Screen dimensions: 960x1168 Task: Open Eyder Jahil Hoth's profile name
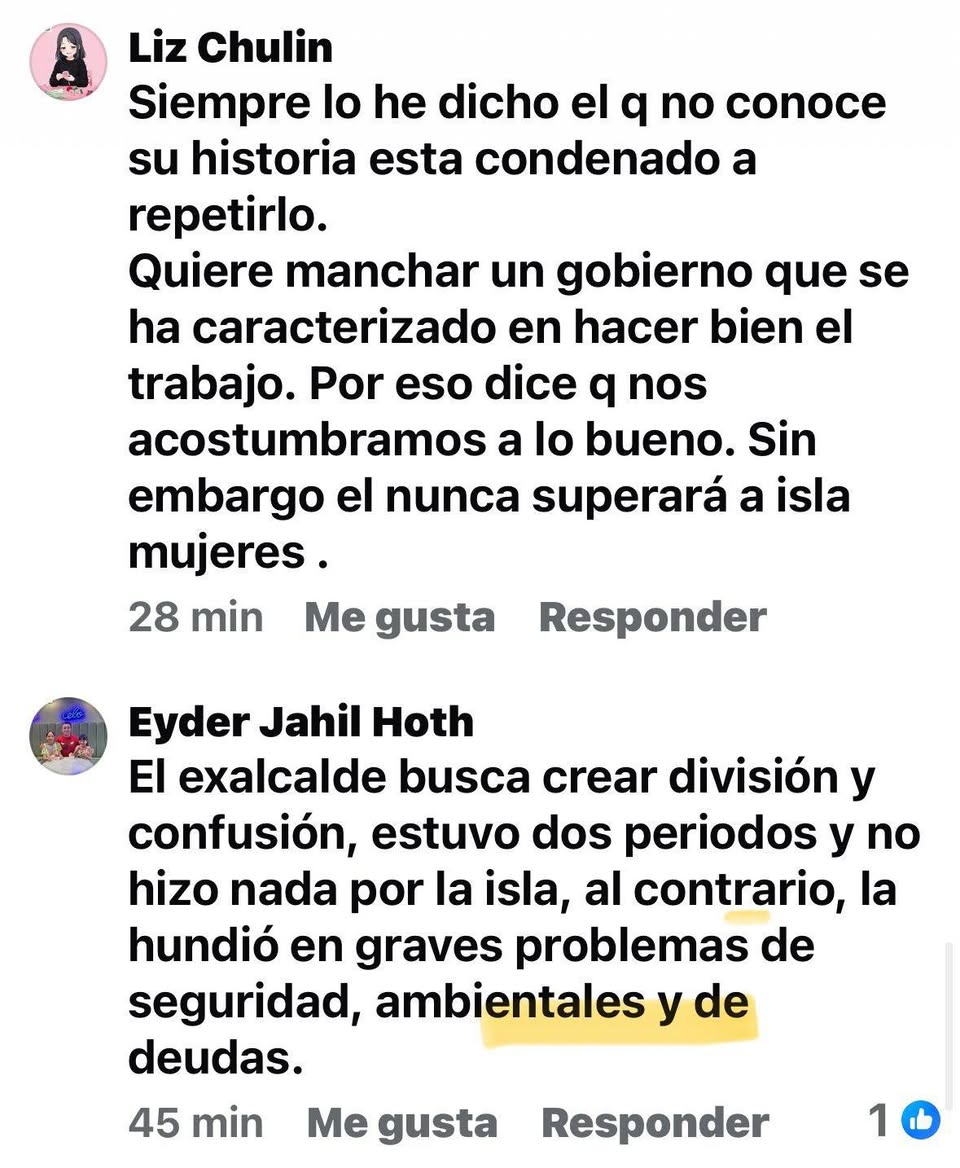301,721
